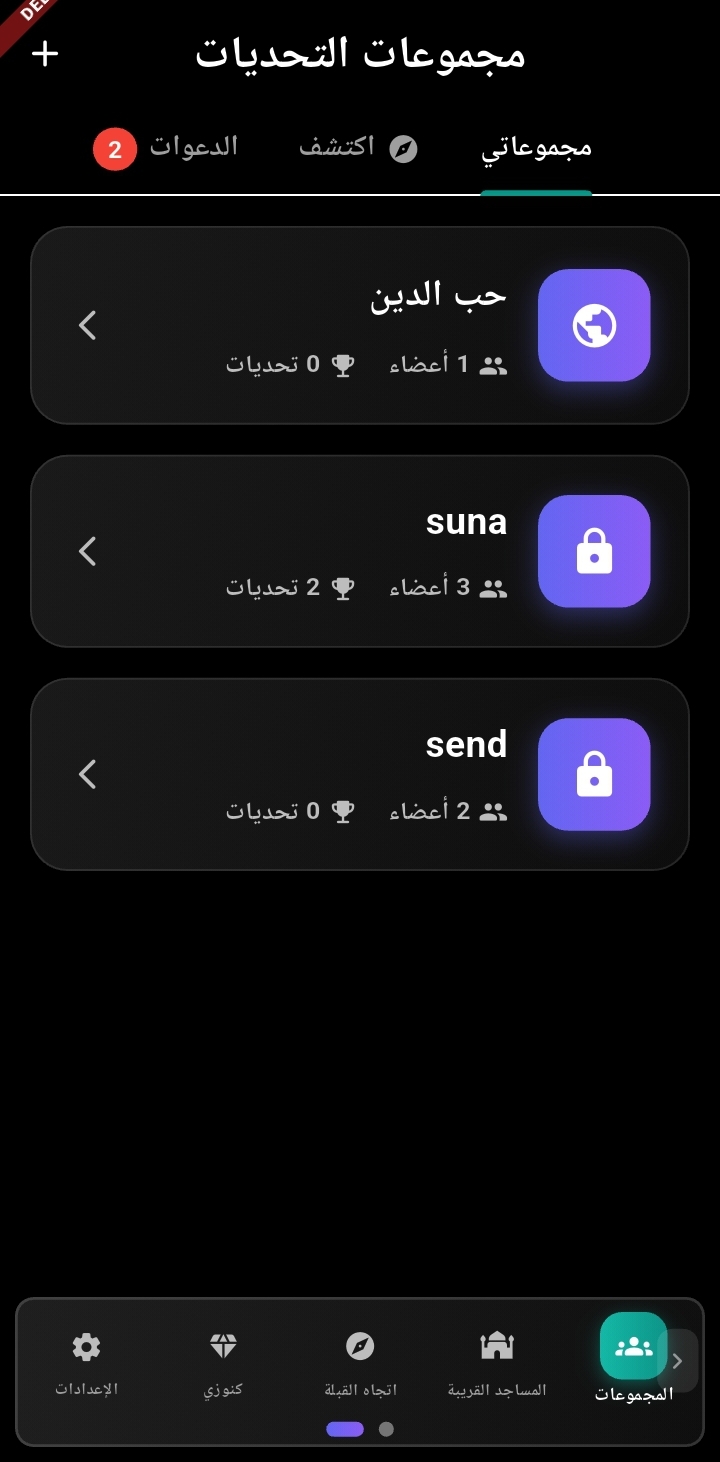This screenshot has width=720, height=1462.
Task: Switch to the مجموعاتي tab
Action: click(x=537, y=148)
